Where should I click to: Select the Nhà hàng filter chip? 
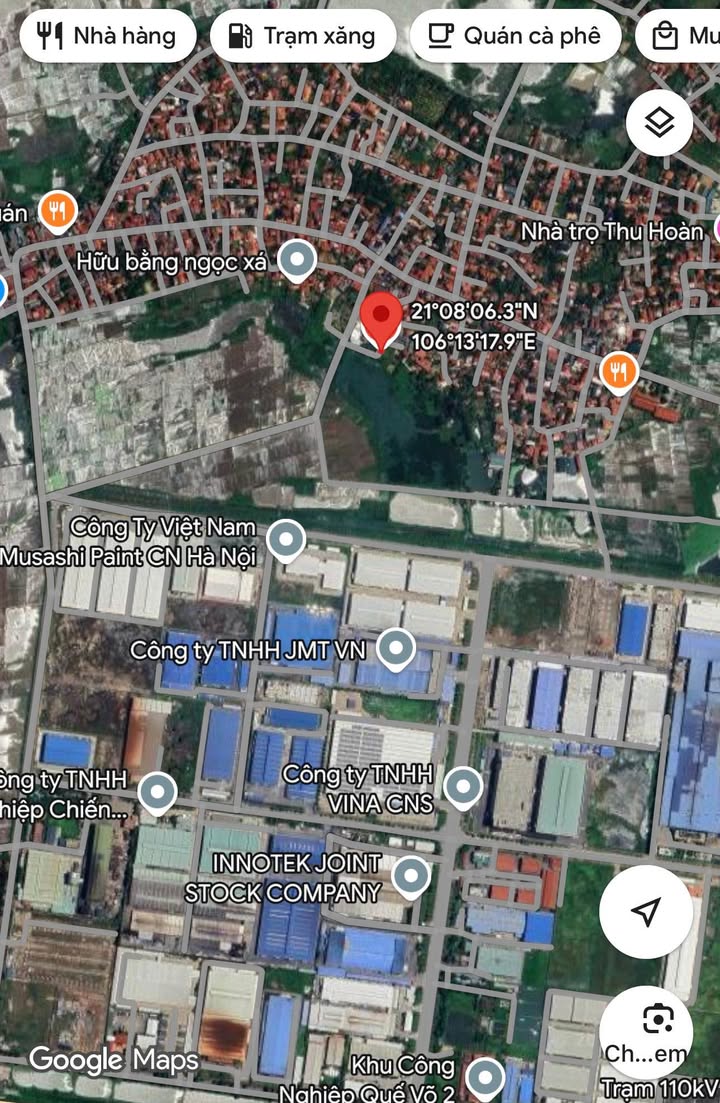(x=106, y=37)
